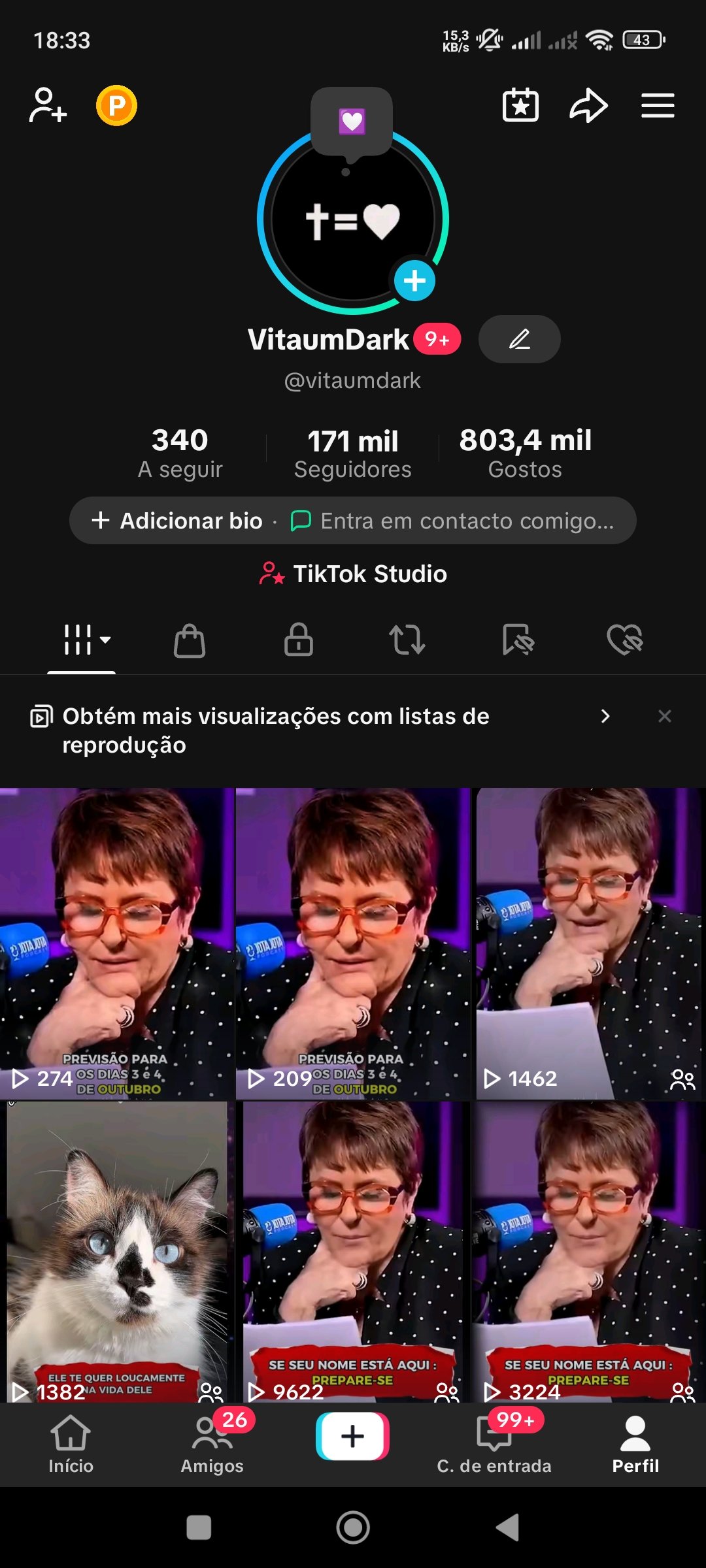Switch to the Amigos tab
Image resolution: width=706 pixels, height=1568 pixels.
pos(212,1444)
